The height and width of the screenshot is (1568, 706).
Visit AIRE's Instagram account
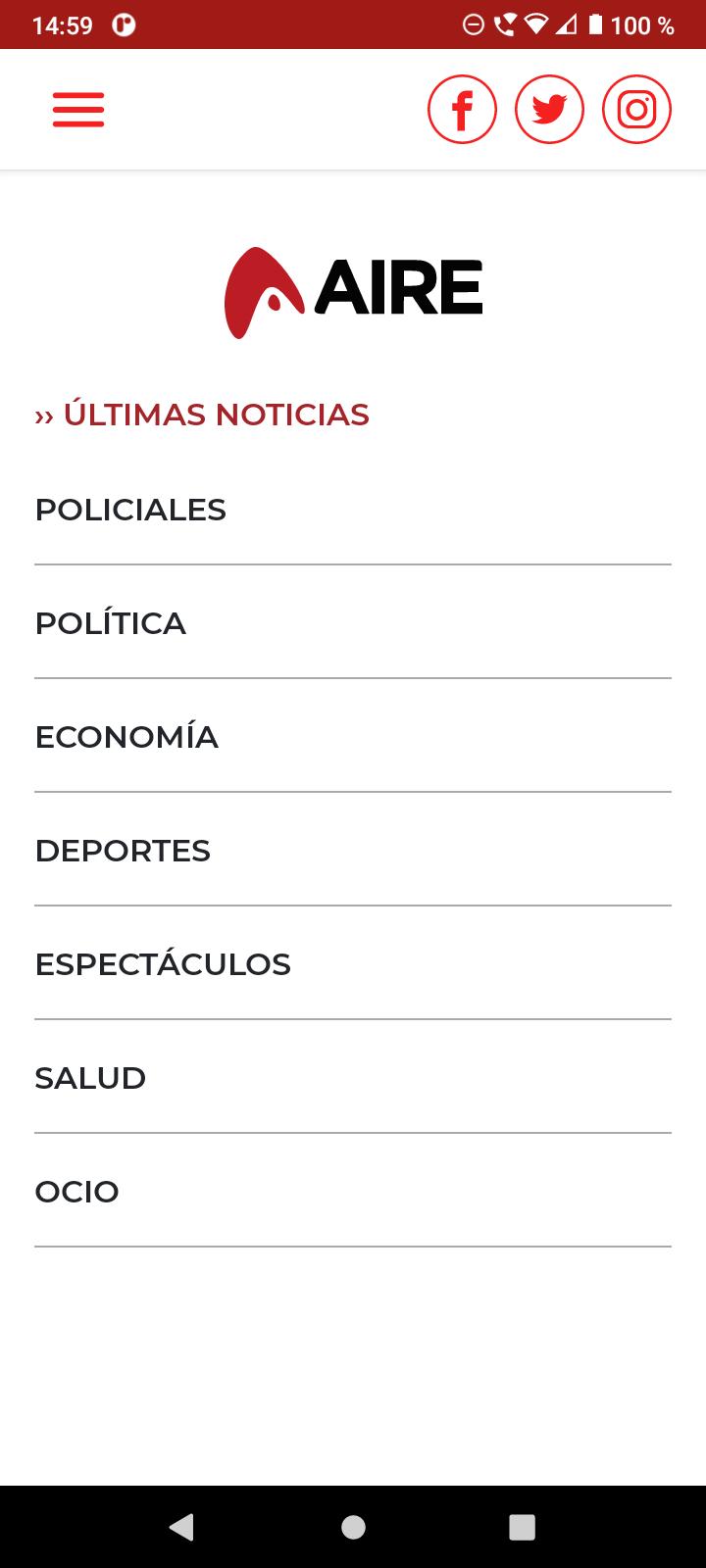(x=636, y=109)
